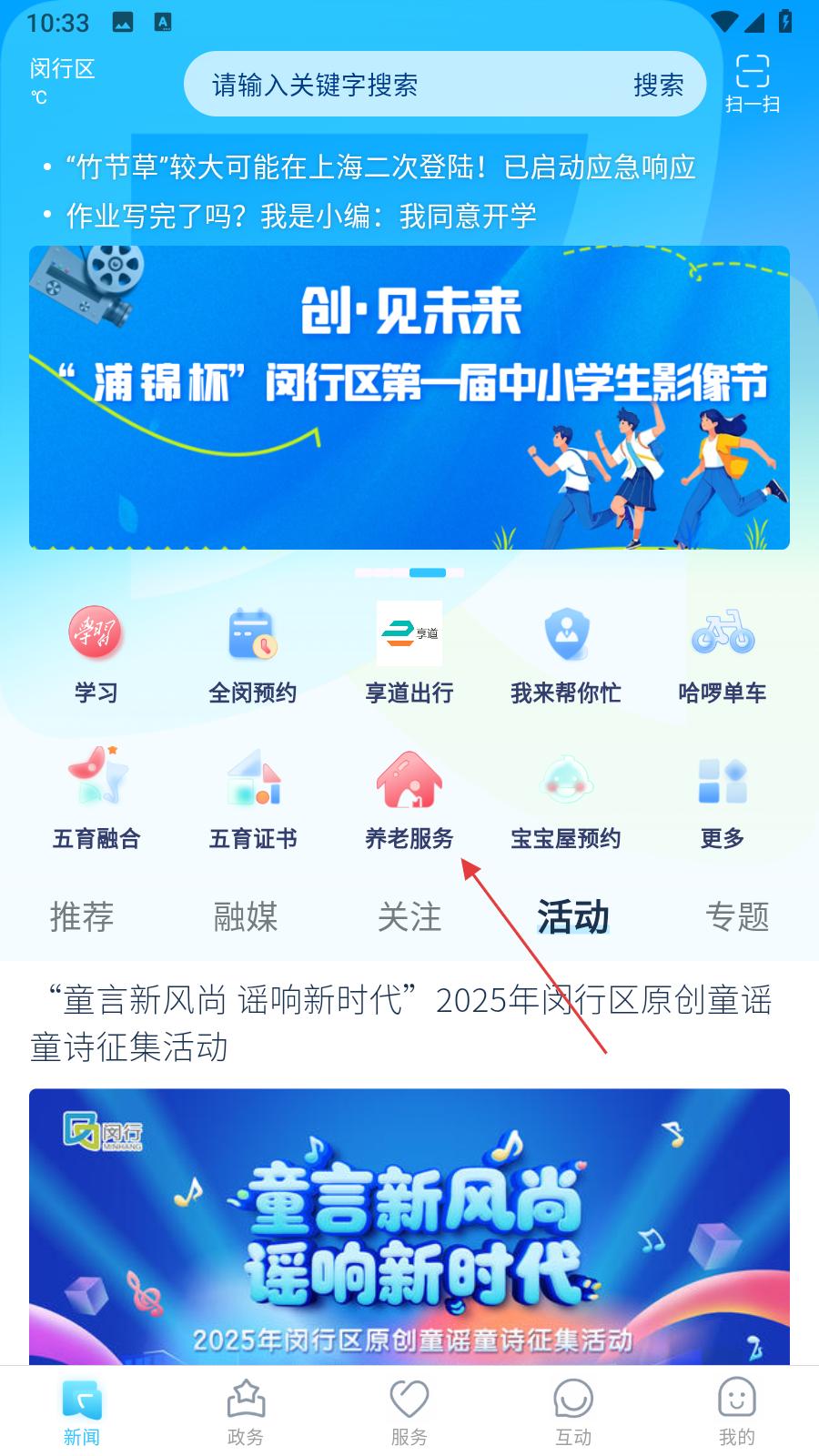The image size is (819, 1456).
Task: Tap the keyword search input field
Action: 400,85
